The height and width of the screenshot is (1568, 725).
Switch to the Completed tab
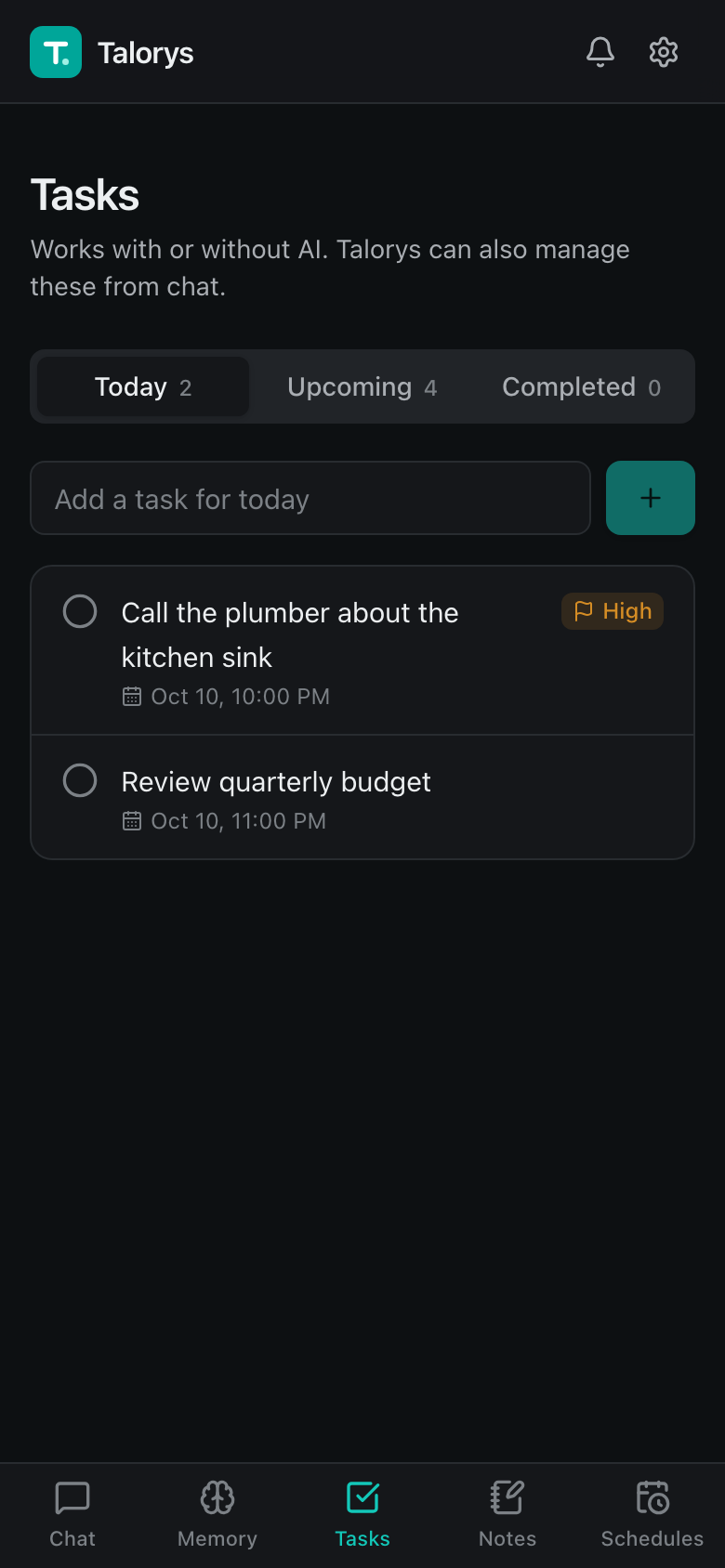click(582, 386)
